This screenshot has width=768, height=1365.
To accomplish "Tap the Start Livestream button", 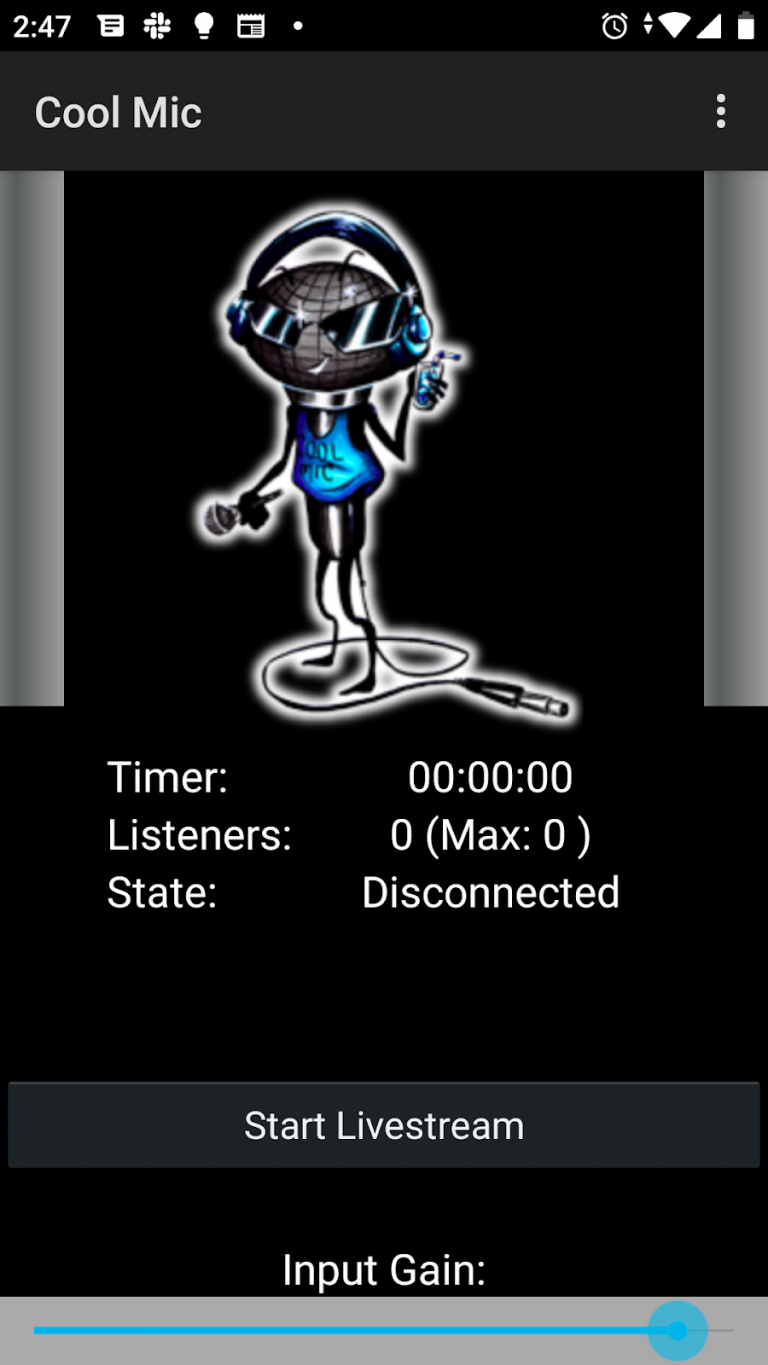I will pos(384,1125).
